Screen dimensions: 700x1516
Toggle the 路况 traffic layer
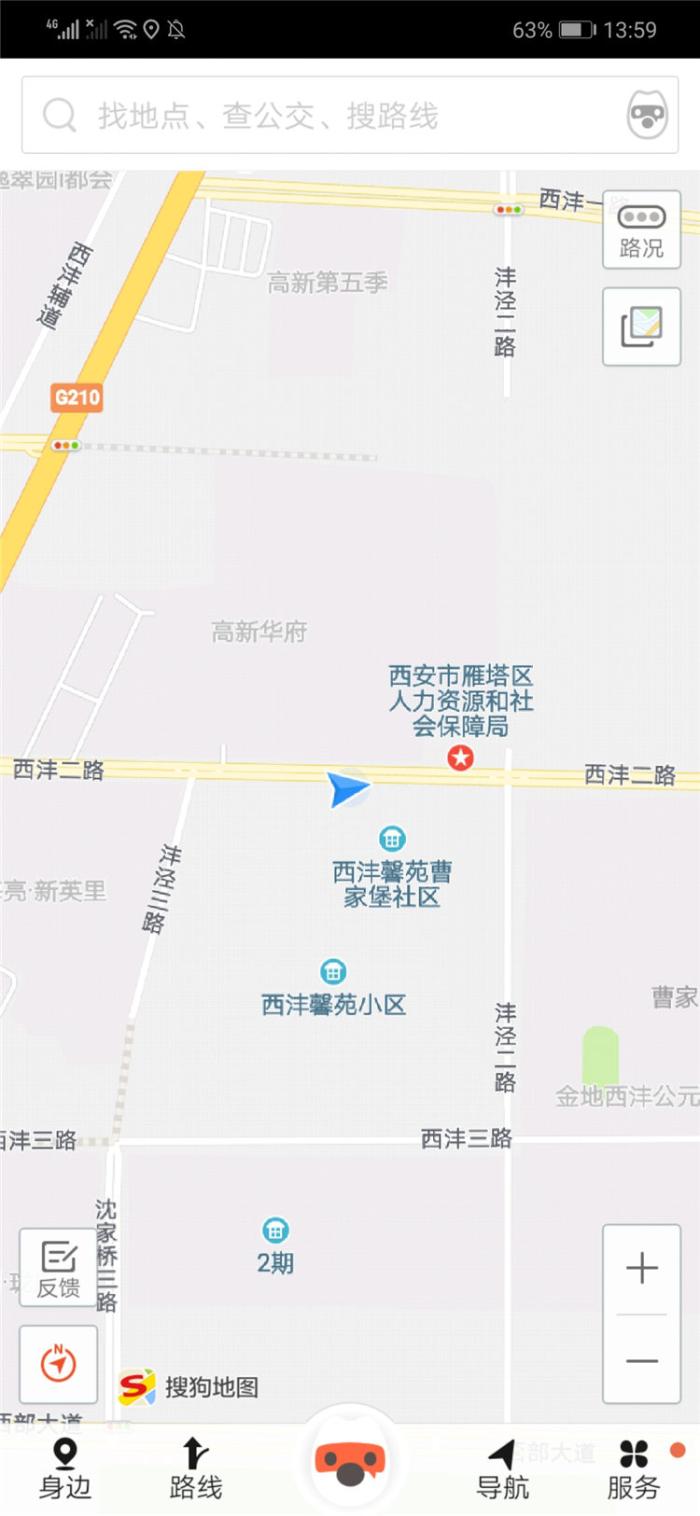click(x=641, y=230)
